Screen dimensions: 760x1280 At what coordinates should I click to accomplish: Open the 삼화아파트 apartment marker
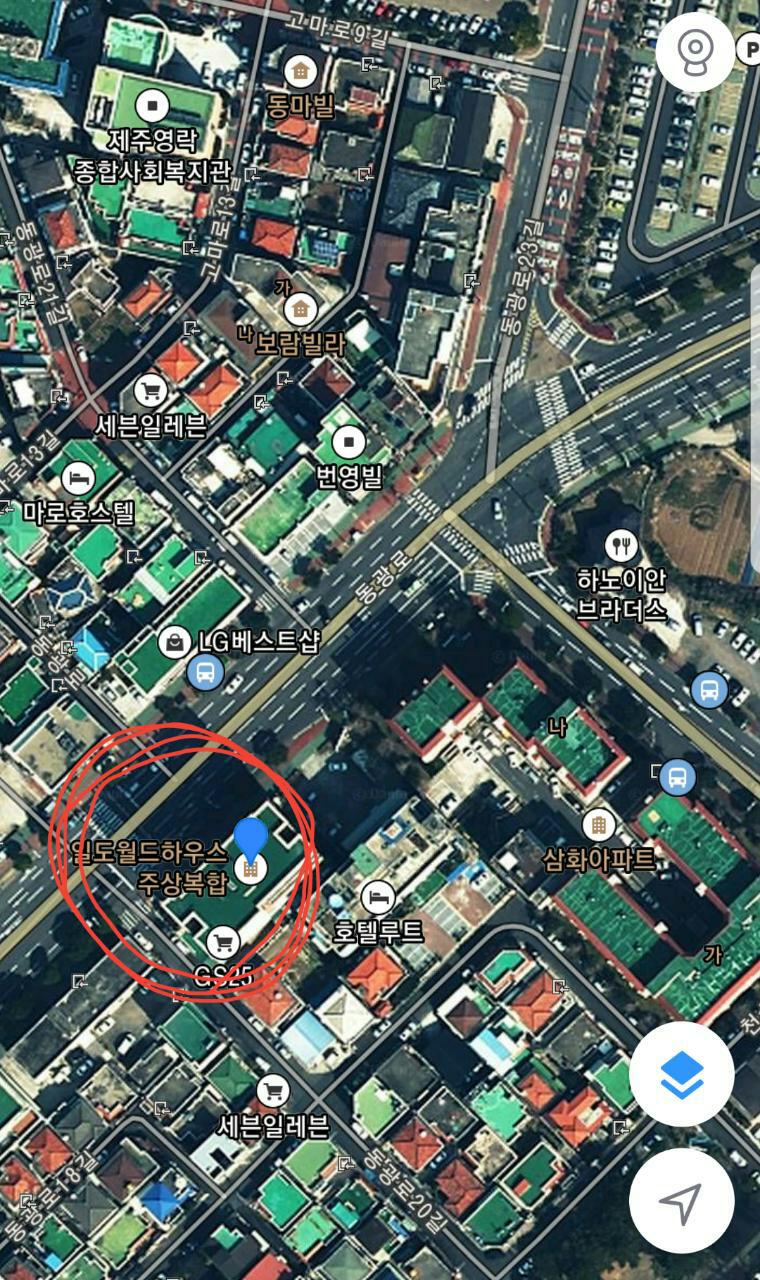(x=598, y=825)
